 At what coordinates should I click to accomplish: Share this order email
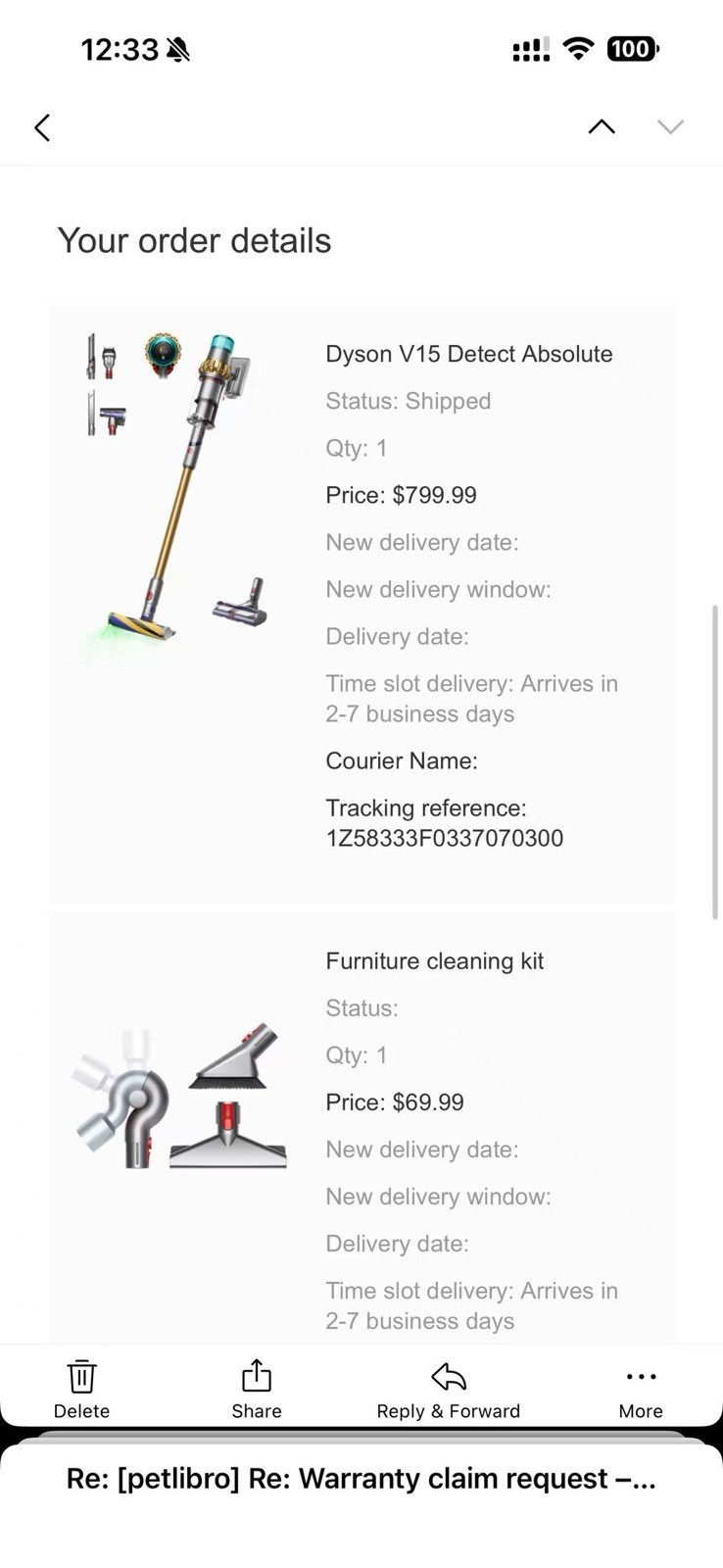pyautogui.click(x=257, y=1388)
